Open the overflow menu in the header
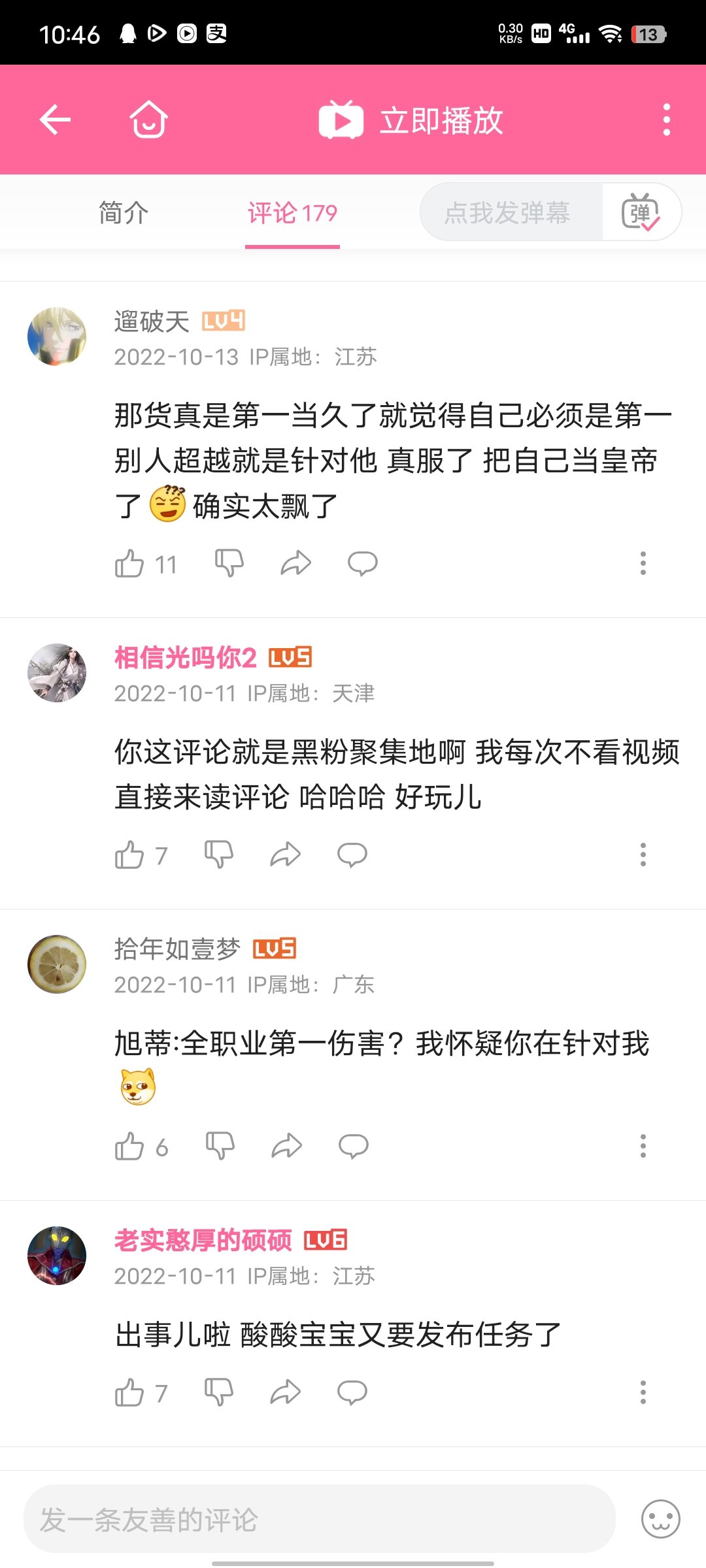The height and width of the screenshot is (1568, 706). [666, 120]
